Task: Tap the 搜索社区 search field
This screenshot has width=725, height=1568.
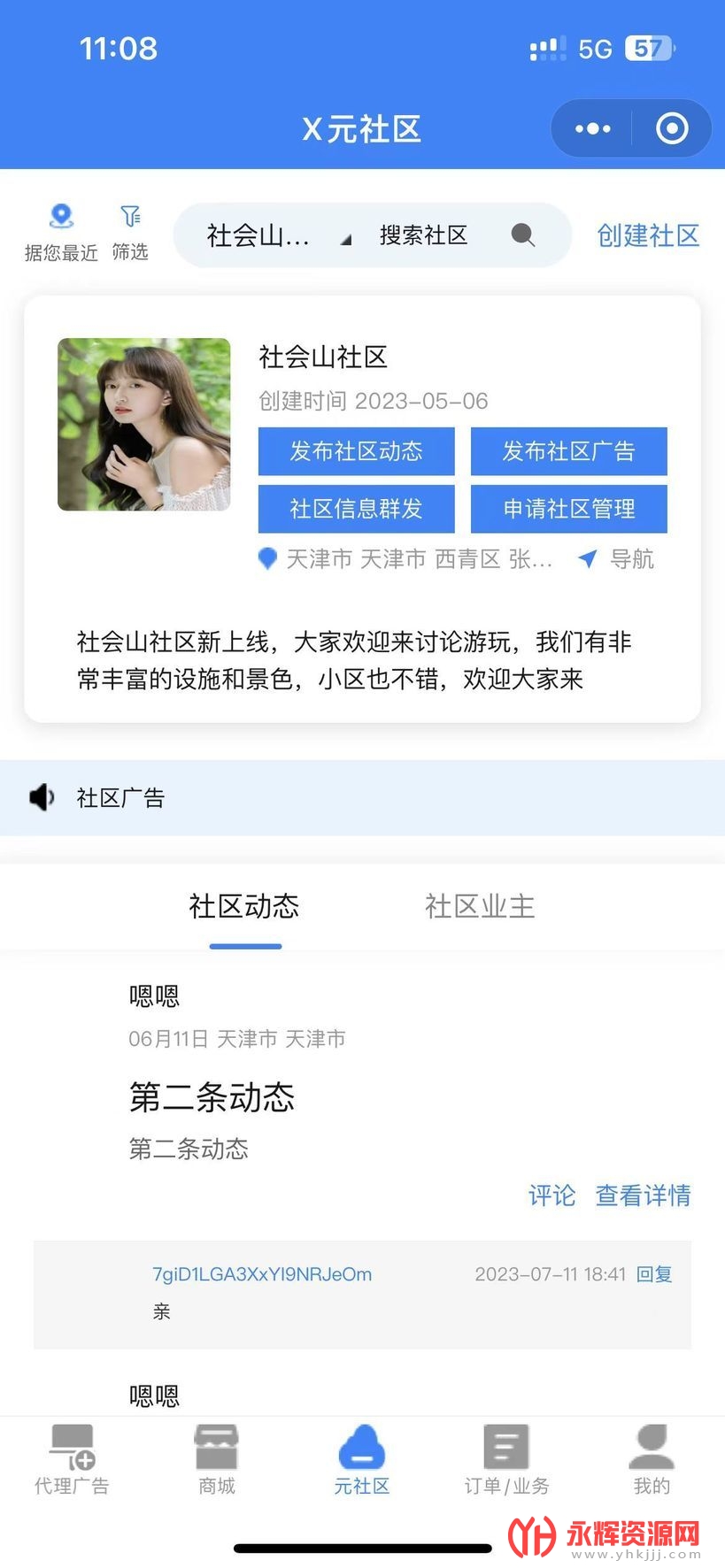Action: (423, 235)
